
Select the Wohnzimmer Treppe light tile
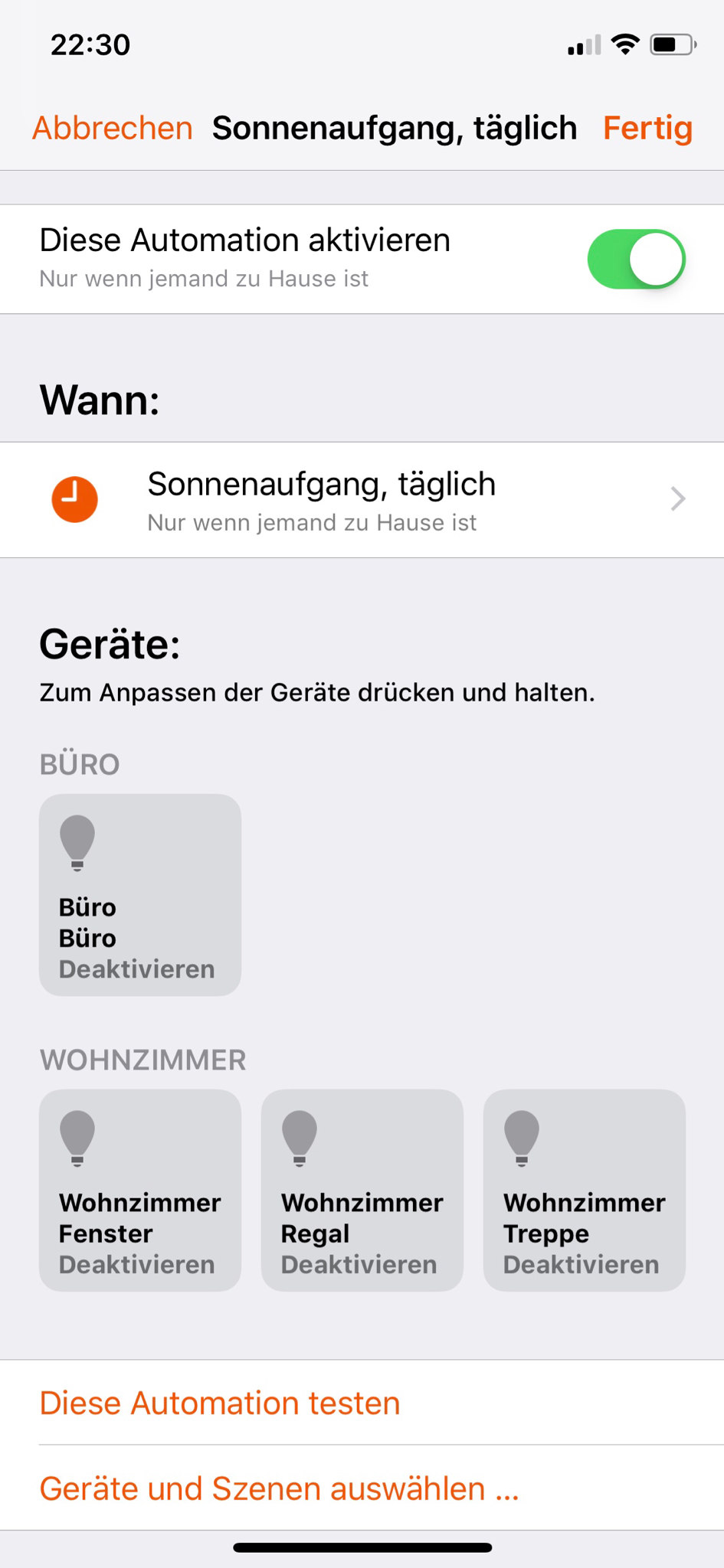[x=584, y=1190]
